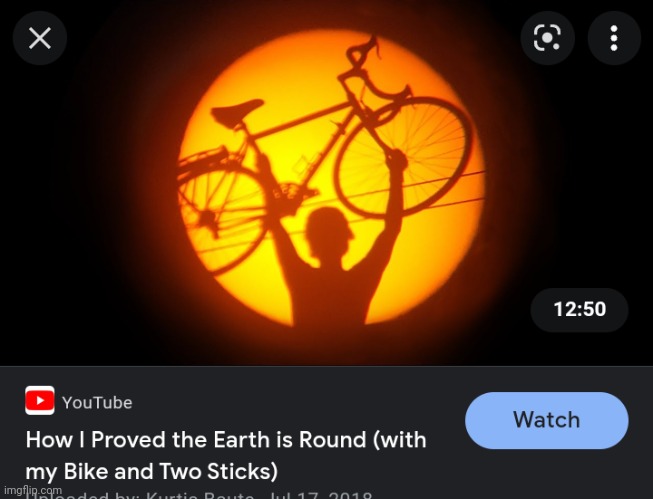This screenshot has width=653, height=499.
Task: Open the three-dot overflow menu
Action: click(x=614, y=39)
